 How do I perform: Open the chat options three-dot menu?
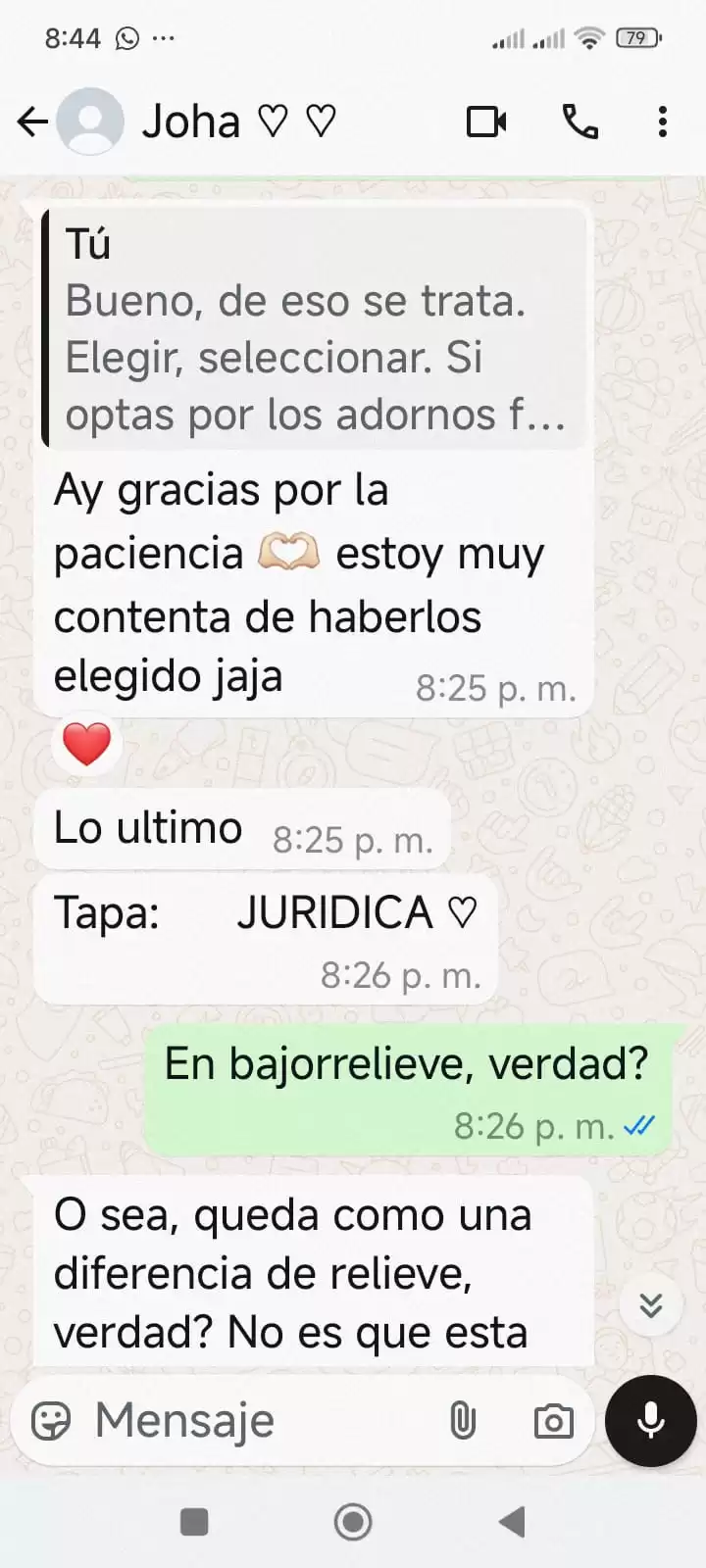tap(663, 121)
